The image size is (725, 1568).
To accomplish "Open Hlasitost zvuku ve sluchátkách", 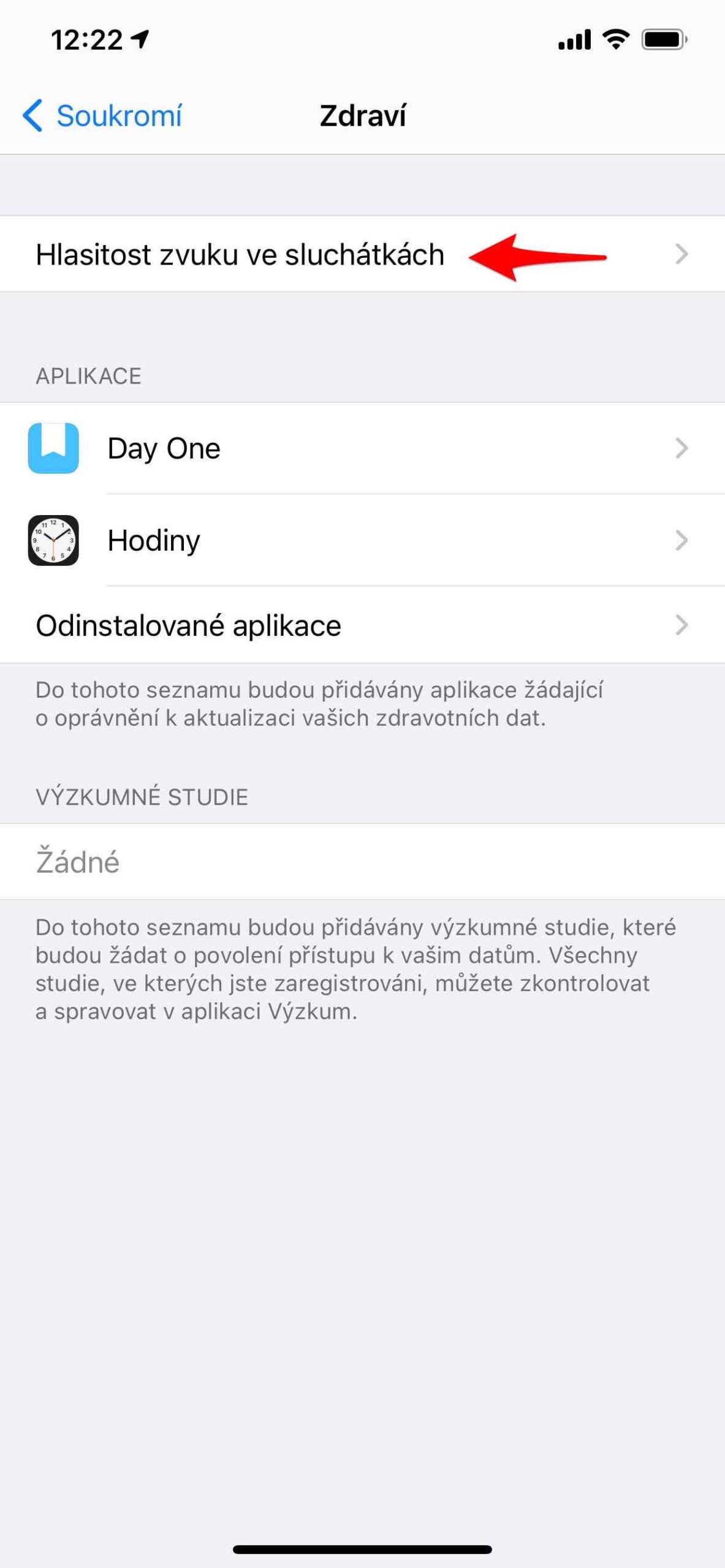I will [x=240, y=255].
